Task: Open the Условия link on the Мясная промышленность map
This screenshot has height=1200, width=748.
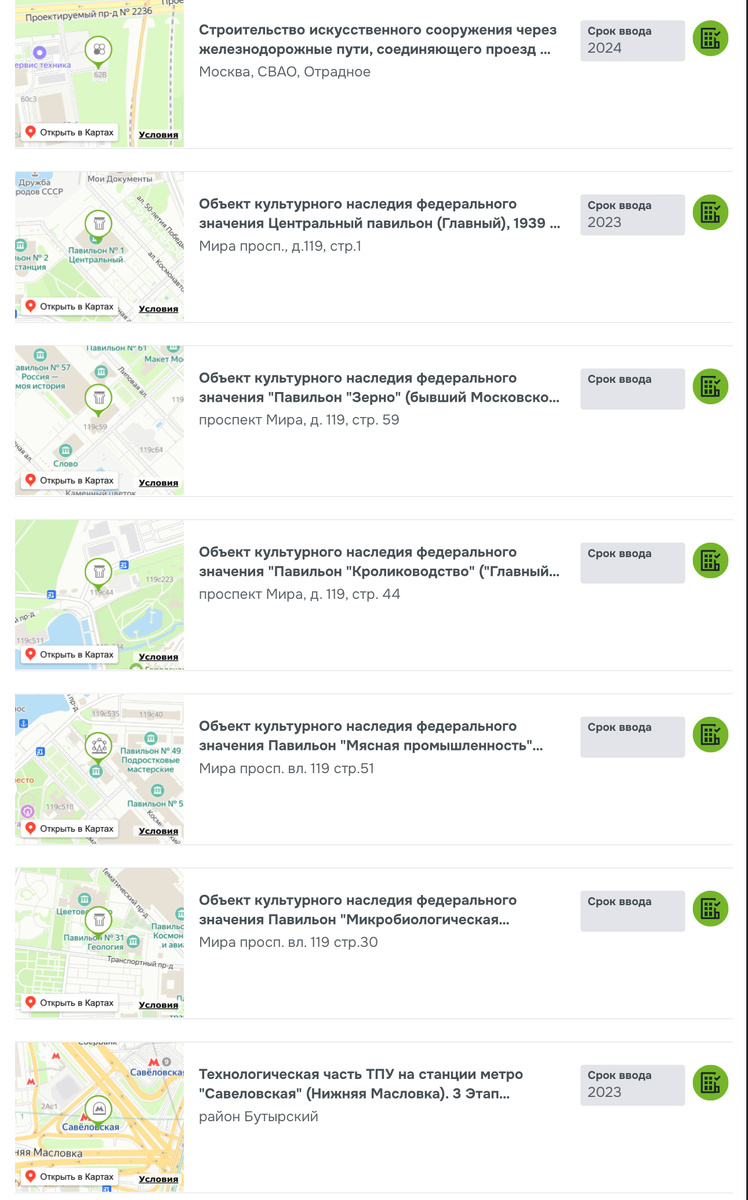Action: tap(158, 830)
